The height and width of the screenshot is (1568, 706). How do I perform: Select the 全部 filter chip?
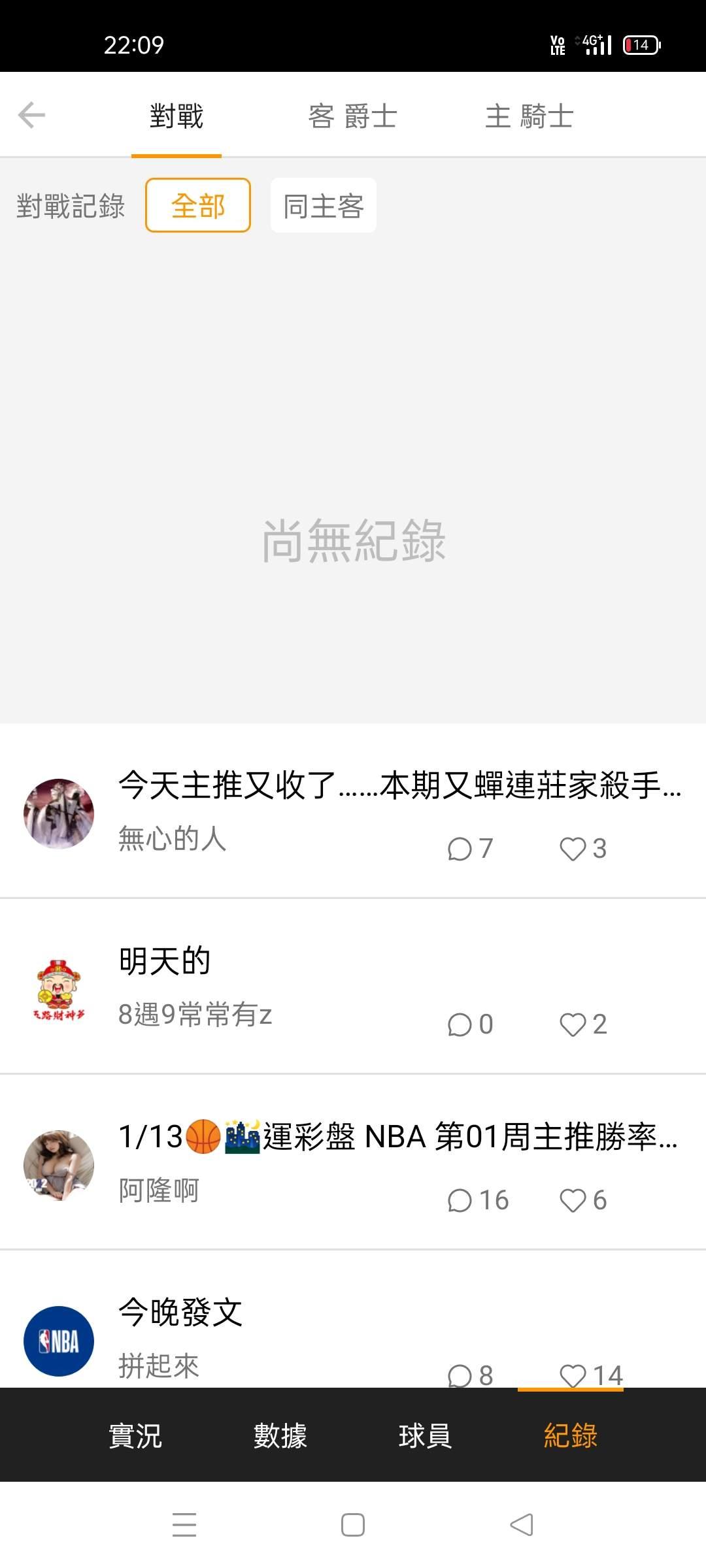(197, 206)
